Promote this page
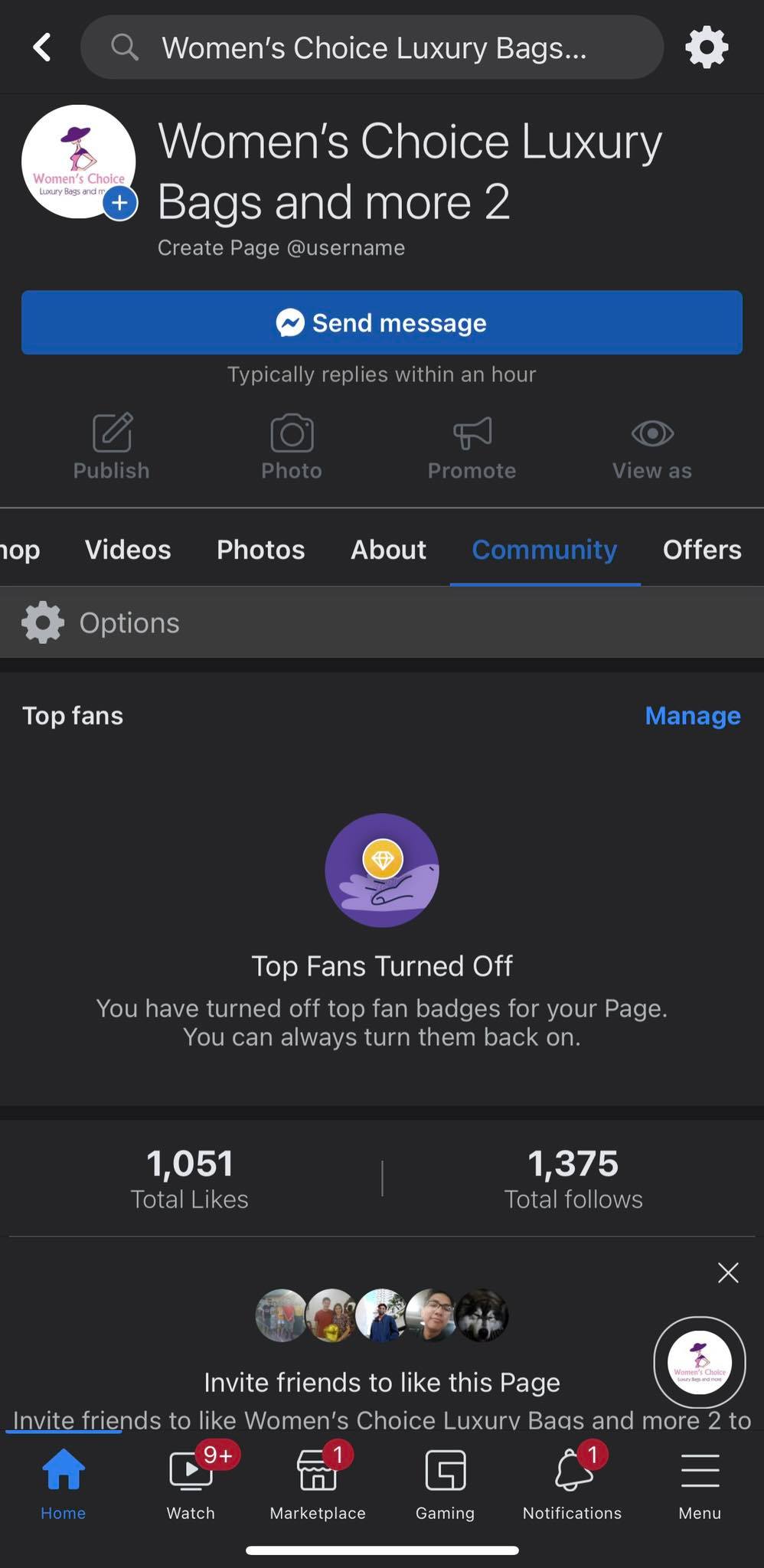 click(x=472, y=447)
